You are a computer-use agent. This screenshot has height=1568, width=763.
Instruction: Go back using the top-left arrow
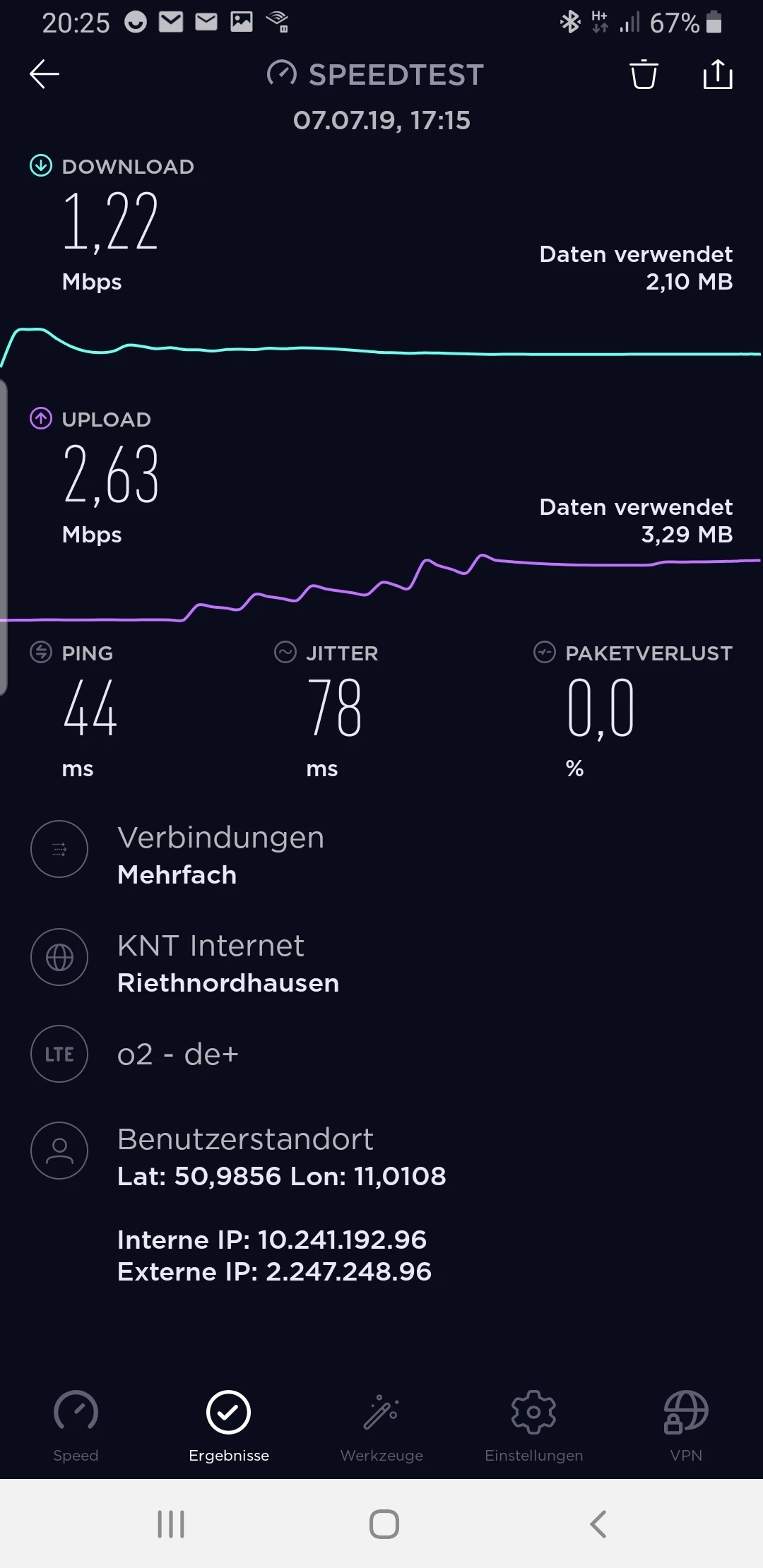(44, 74)
